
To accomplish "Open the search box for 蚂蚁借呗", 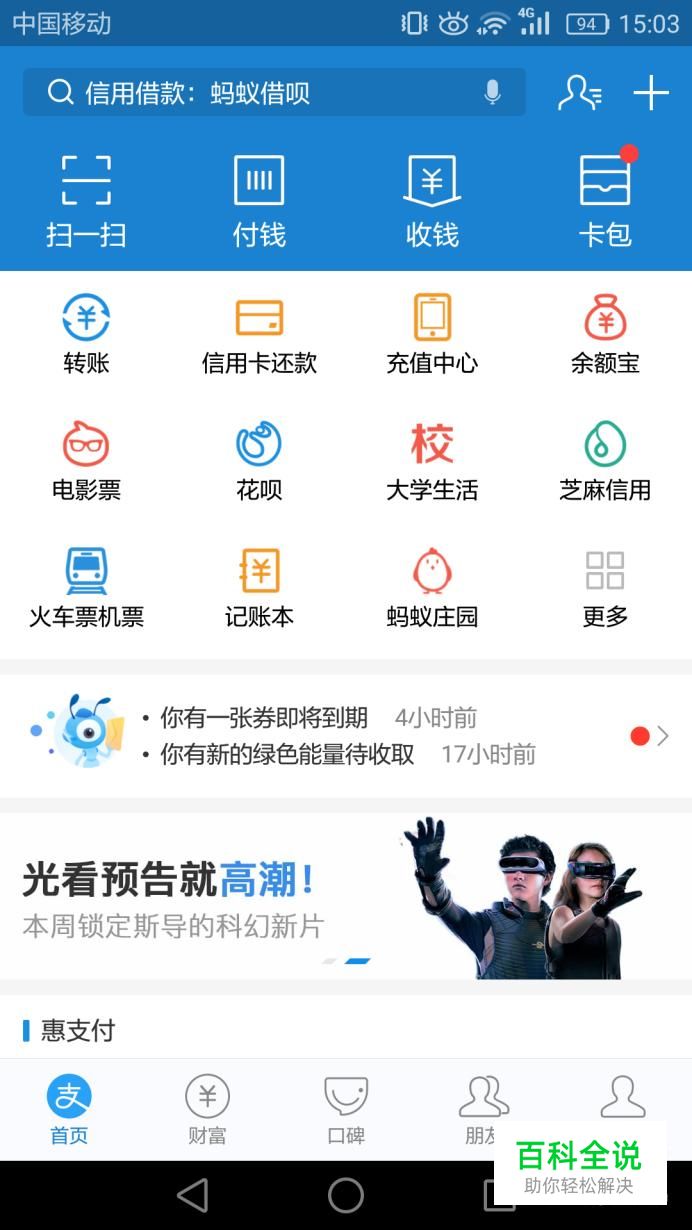I will 250,93.
